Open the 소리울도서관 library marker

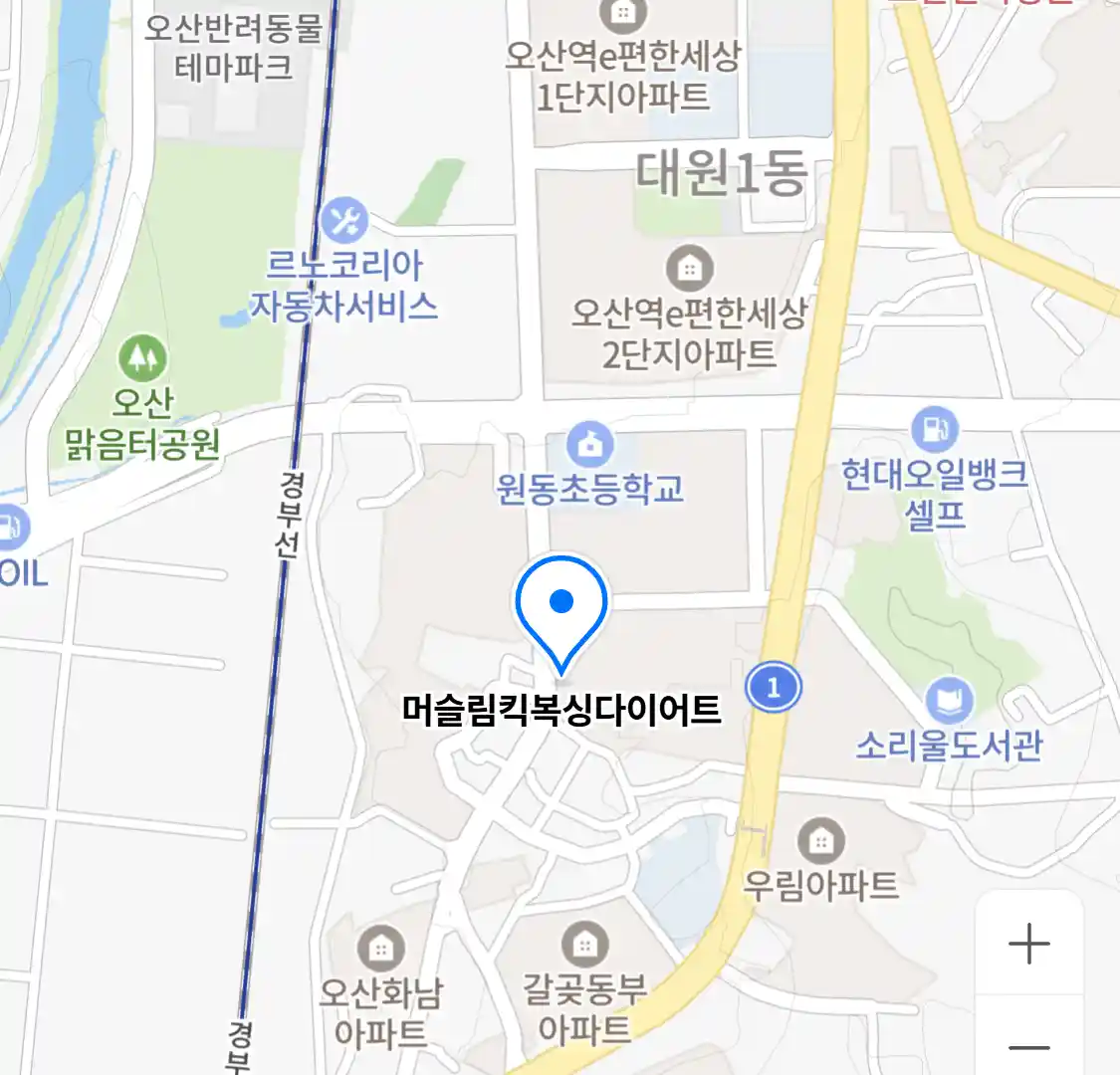tap(949, 700)
